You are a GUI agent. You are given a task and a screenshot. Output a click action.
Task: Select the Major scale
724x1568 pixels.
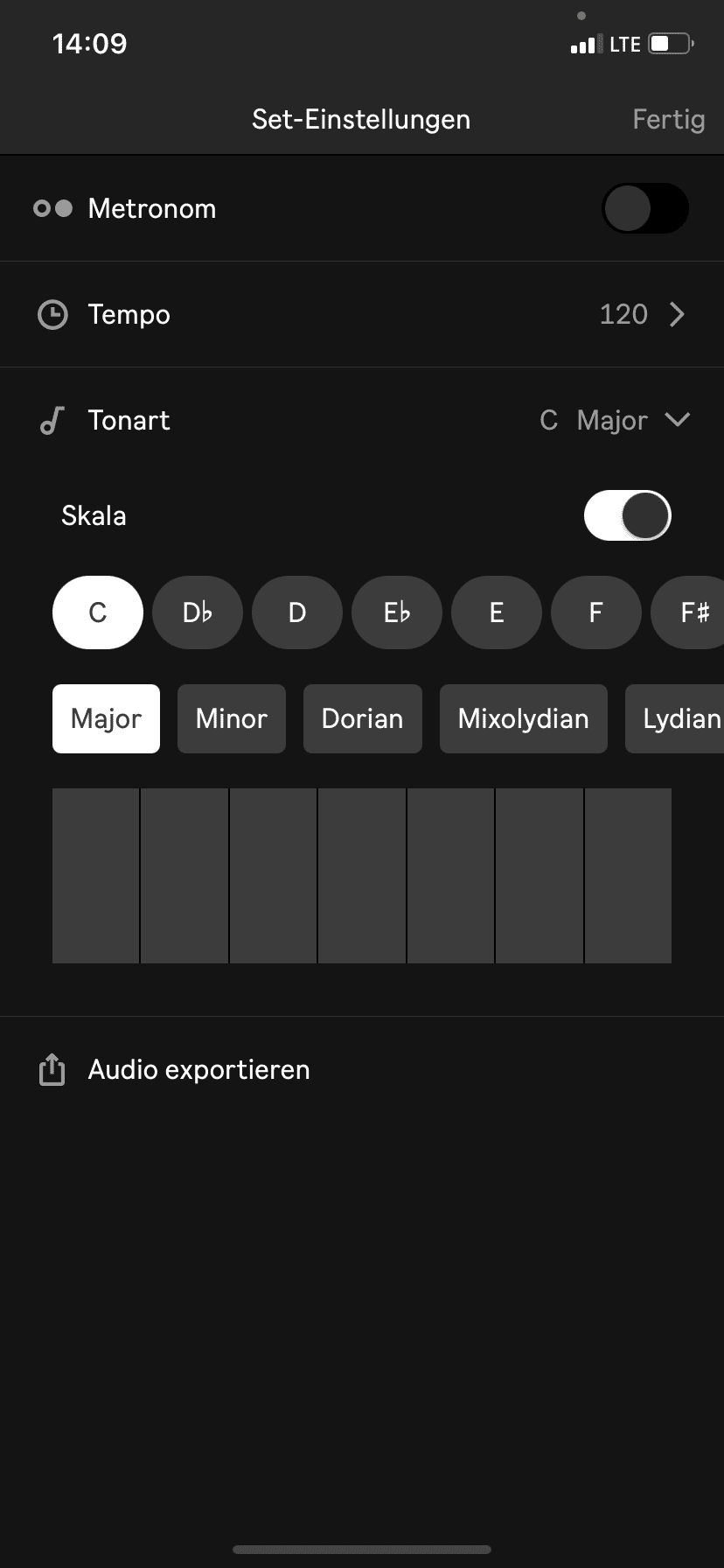106,718
